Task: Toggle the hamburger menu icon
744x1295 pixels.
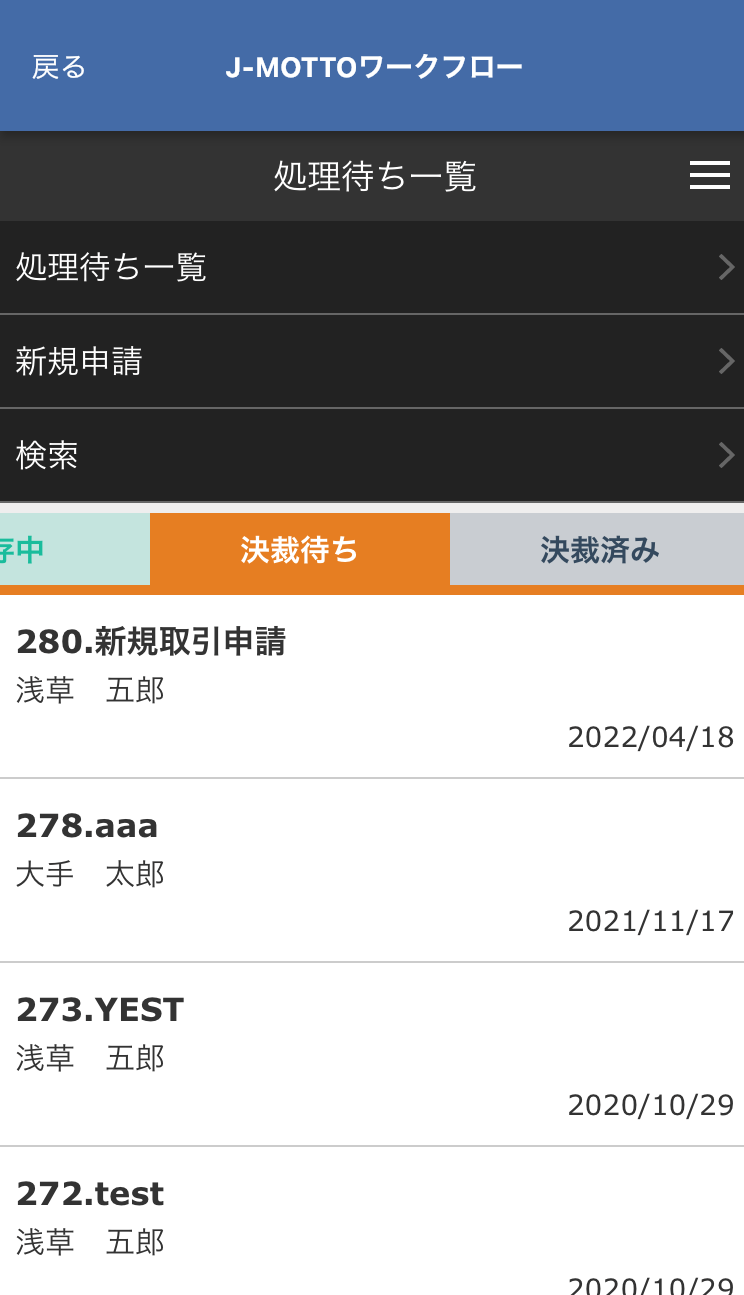Action: coord(710,176)
